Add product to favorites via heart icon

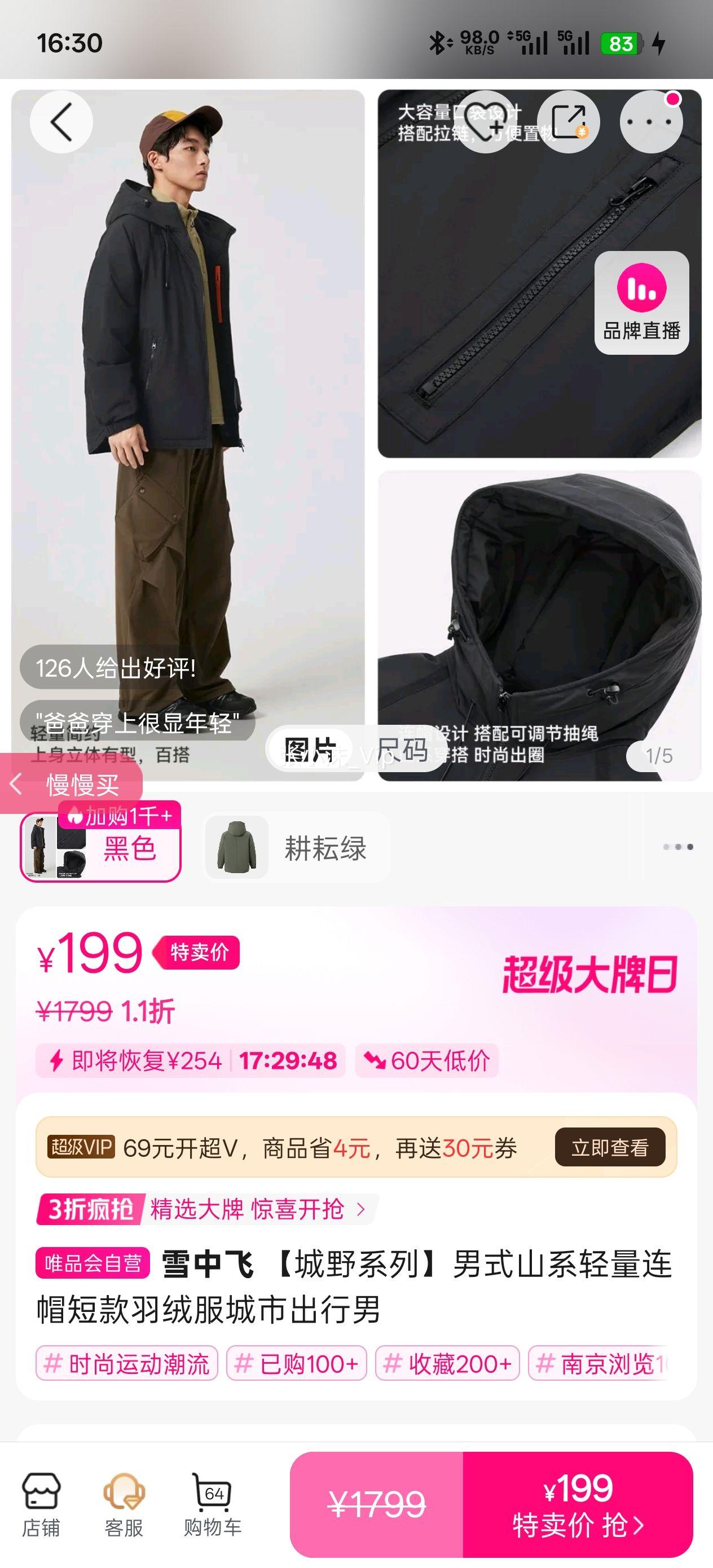pyautogui.click(x=487, y=122)
